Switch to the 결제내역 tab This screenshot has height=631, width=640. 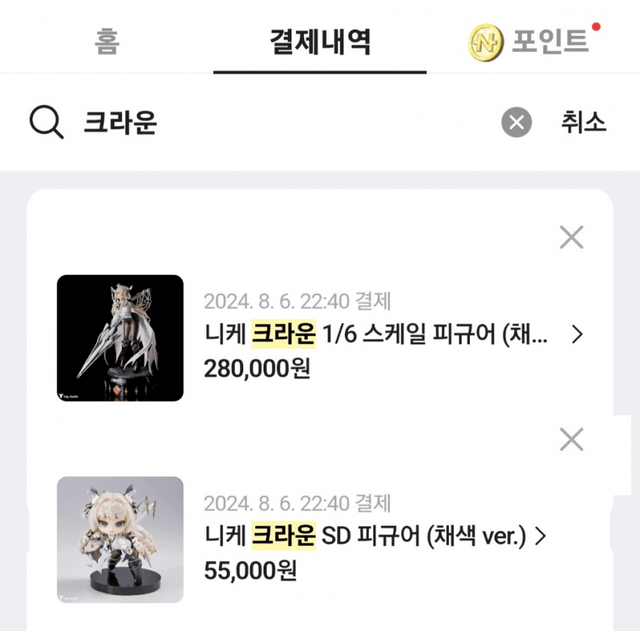320,42
